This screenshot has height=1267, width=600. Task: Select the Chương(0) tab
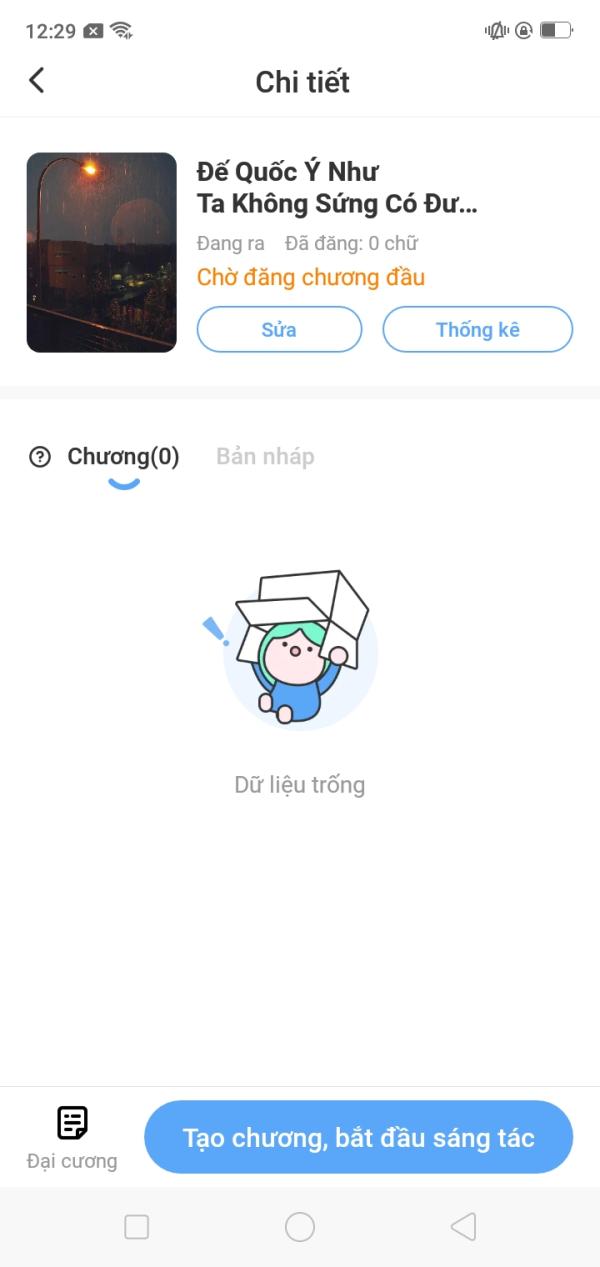coord(123,457)
